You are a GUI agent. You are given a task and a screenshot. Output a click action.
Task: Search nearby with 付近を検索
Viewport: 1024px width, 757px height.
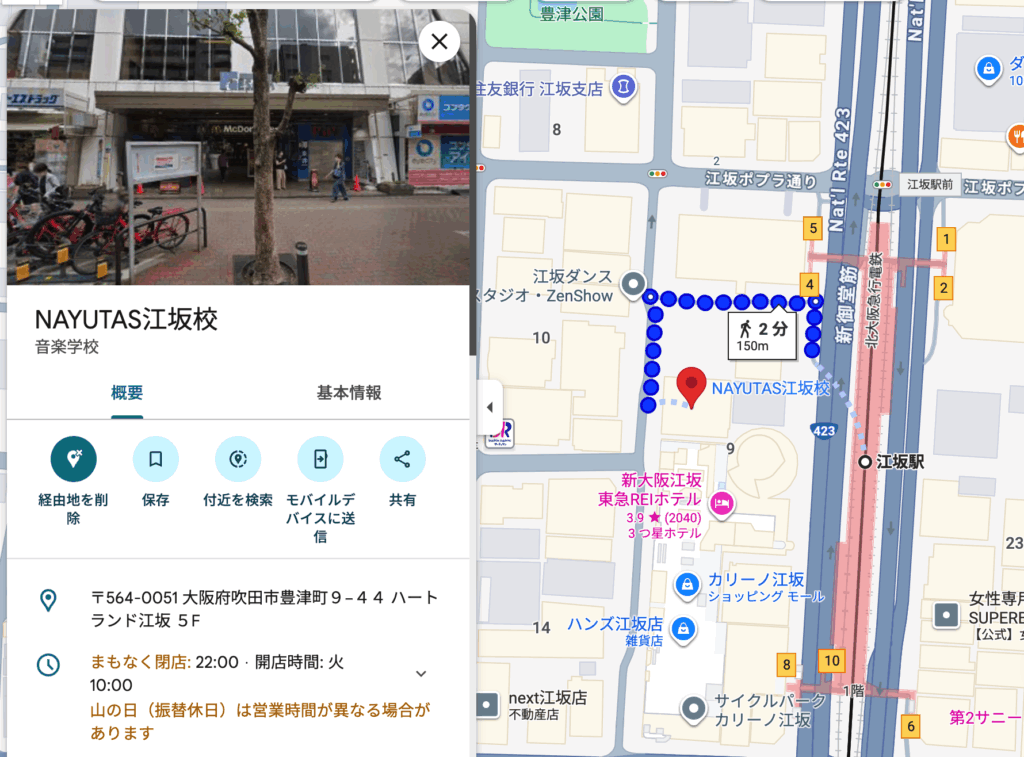pos(238,459)
